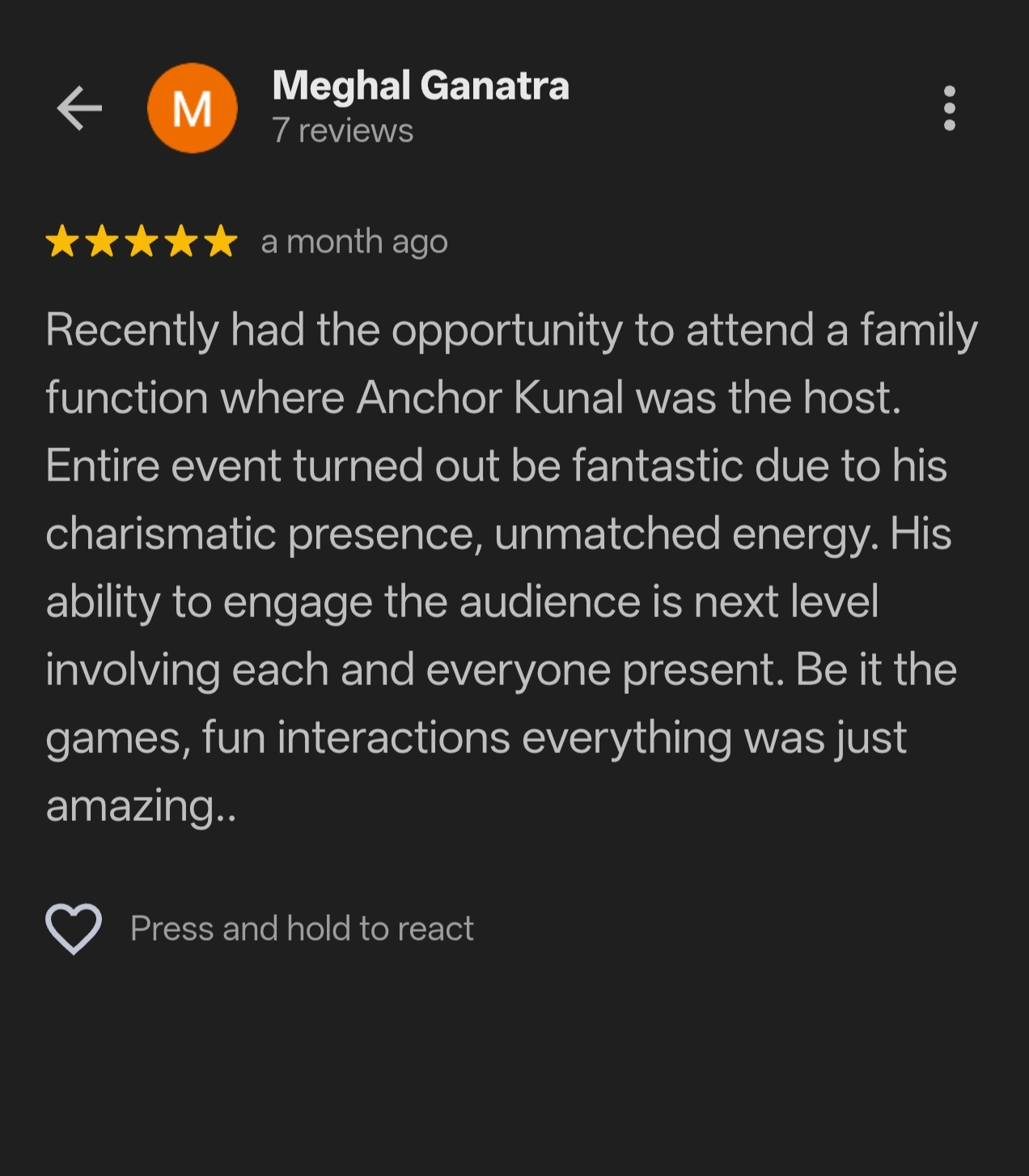Like the review with the heart icon
The height and width of the screenshot is (1176, 1029).
[74, 929]
